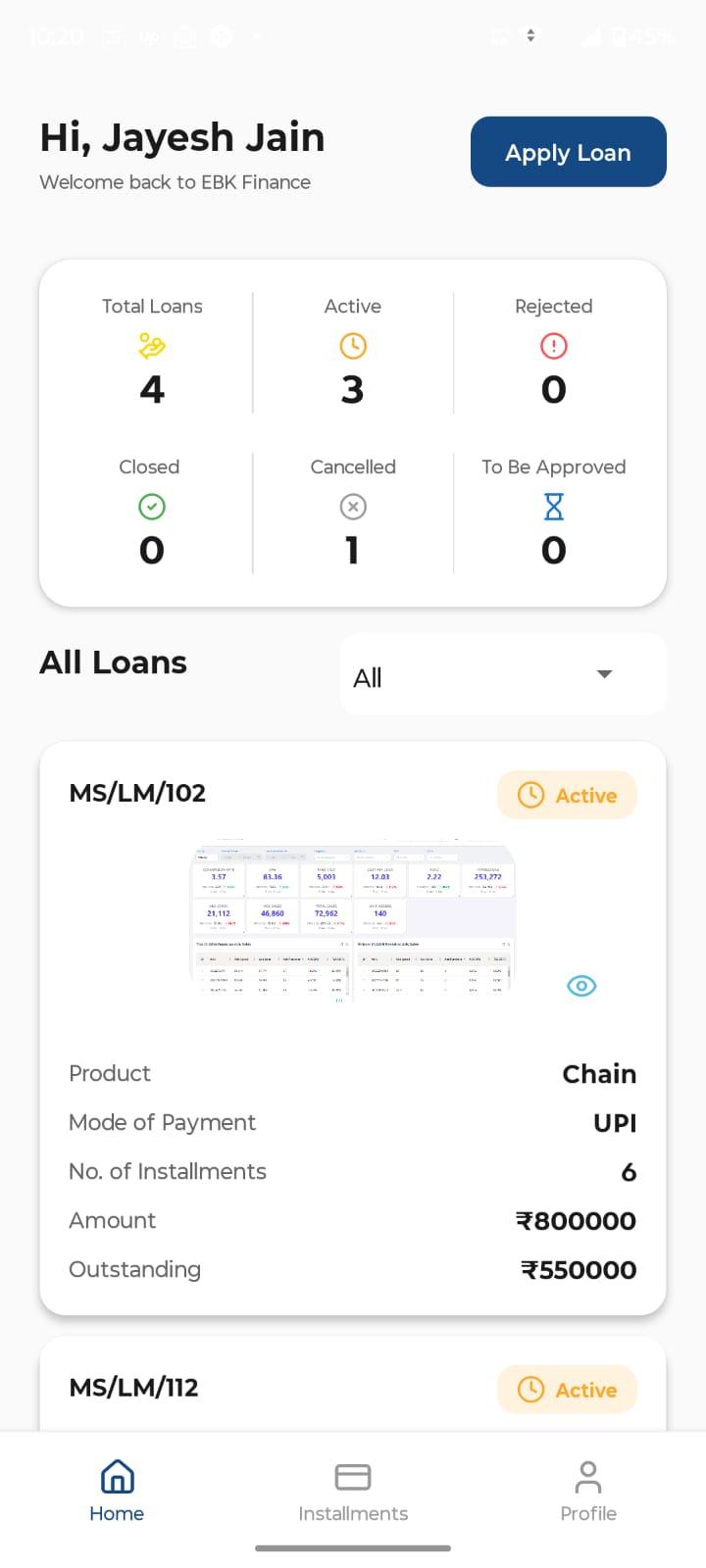Click the dropdown arrow next to All
706x1568 pixels.
[604, 674]
